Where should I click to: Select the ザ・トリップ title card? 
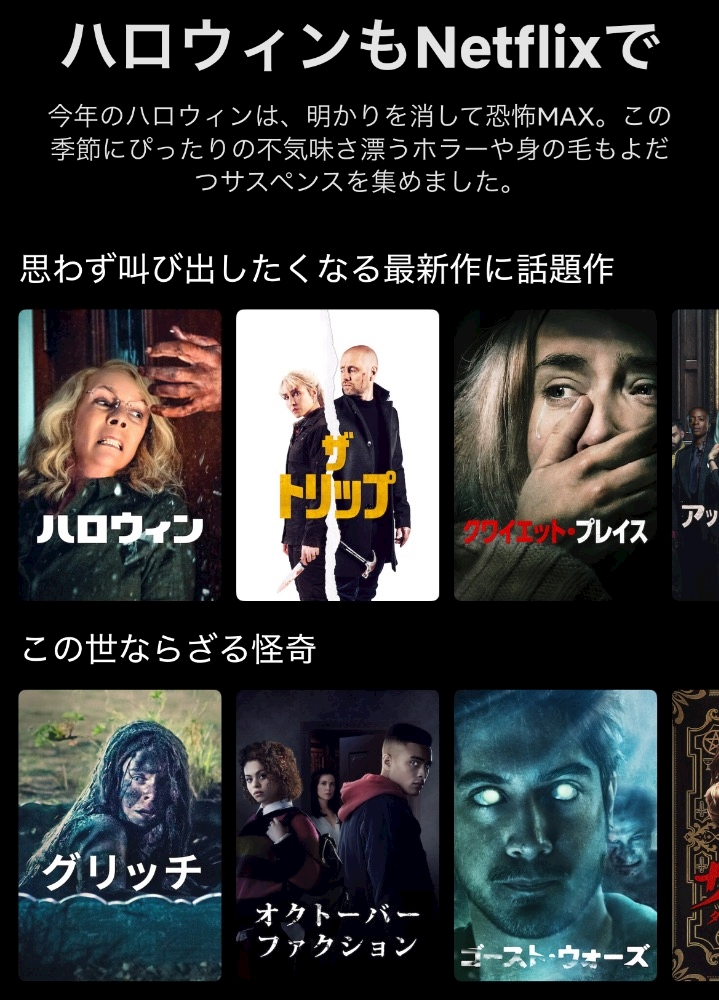(337, 455)
